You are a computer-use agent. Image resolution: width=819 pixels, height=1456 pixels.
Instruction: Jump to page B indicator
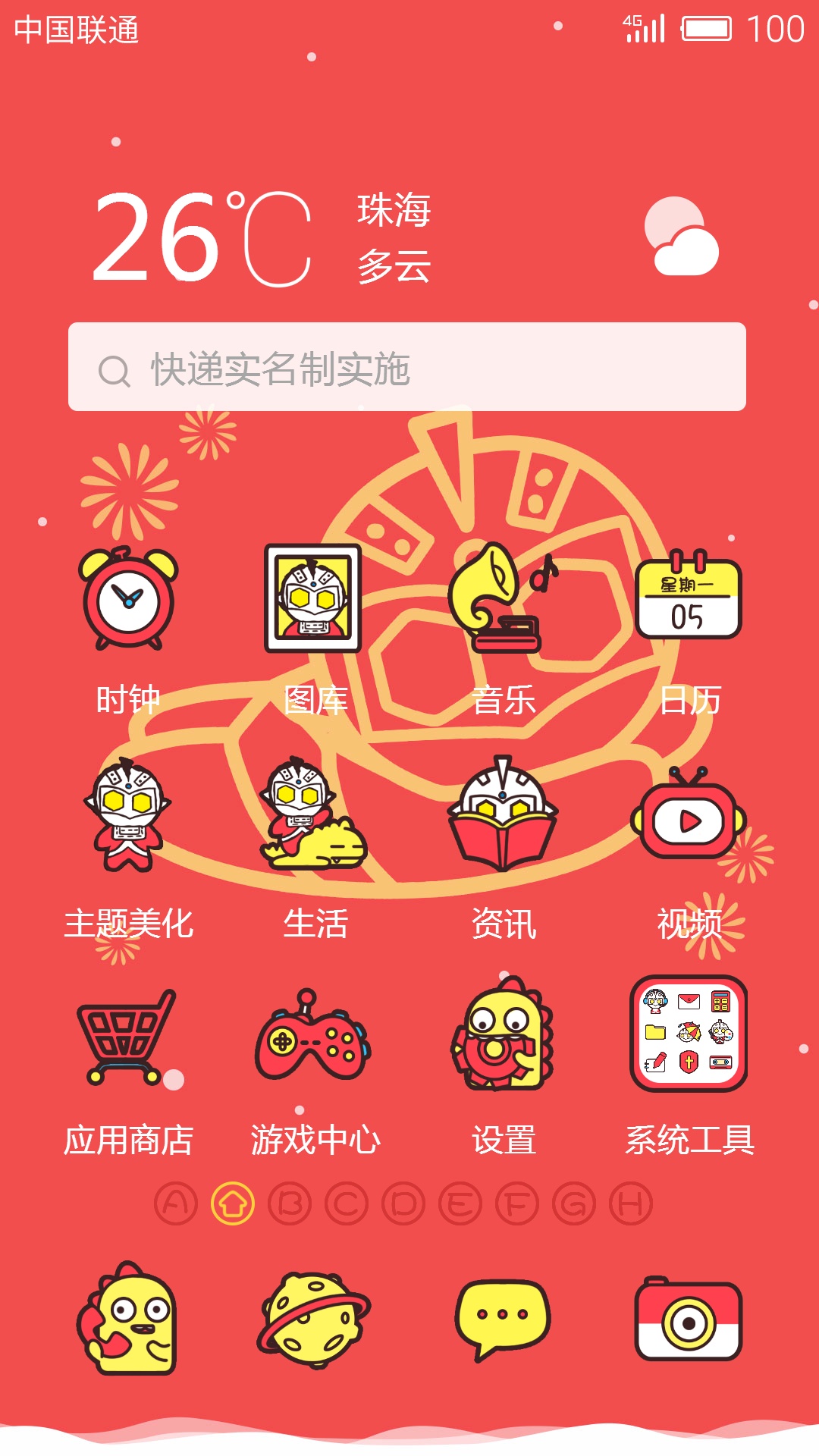click(290, 1203)
